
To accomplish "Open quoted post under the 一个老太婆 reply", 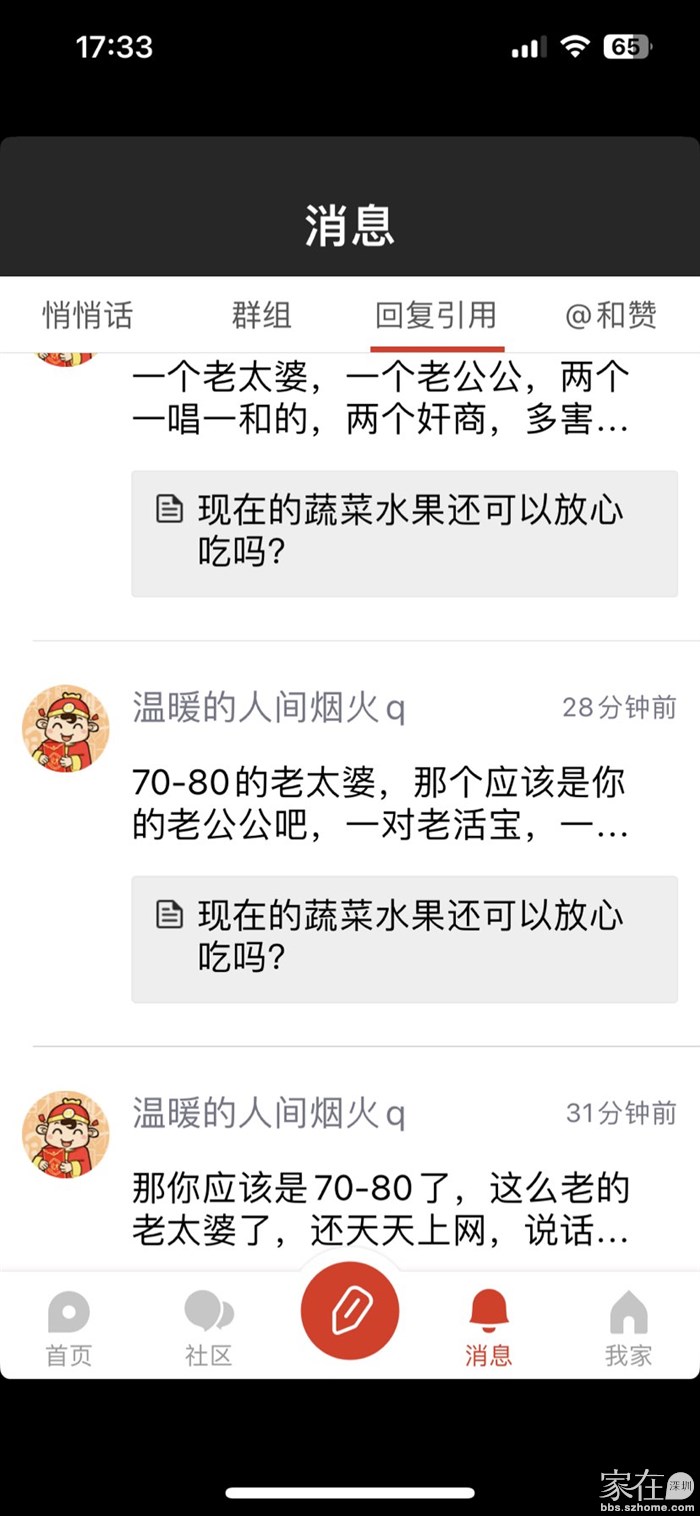I will coord(404,533).
